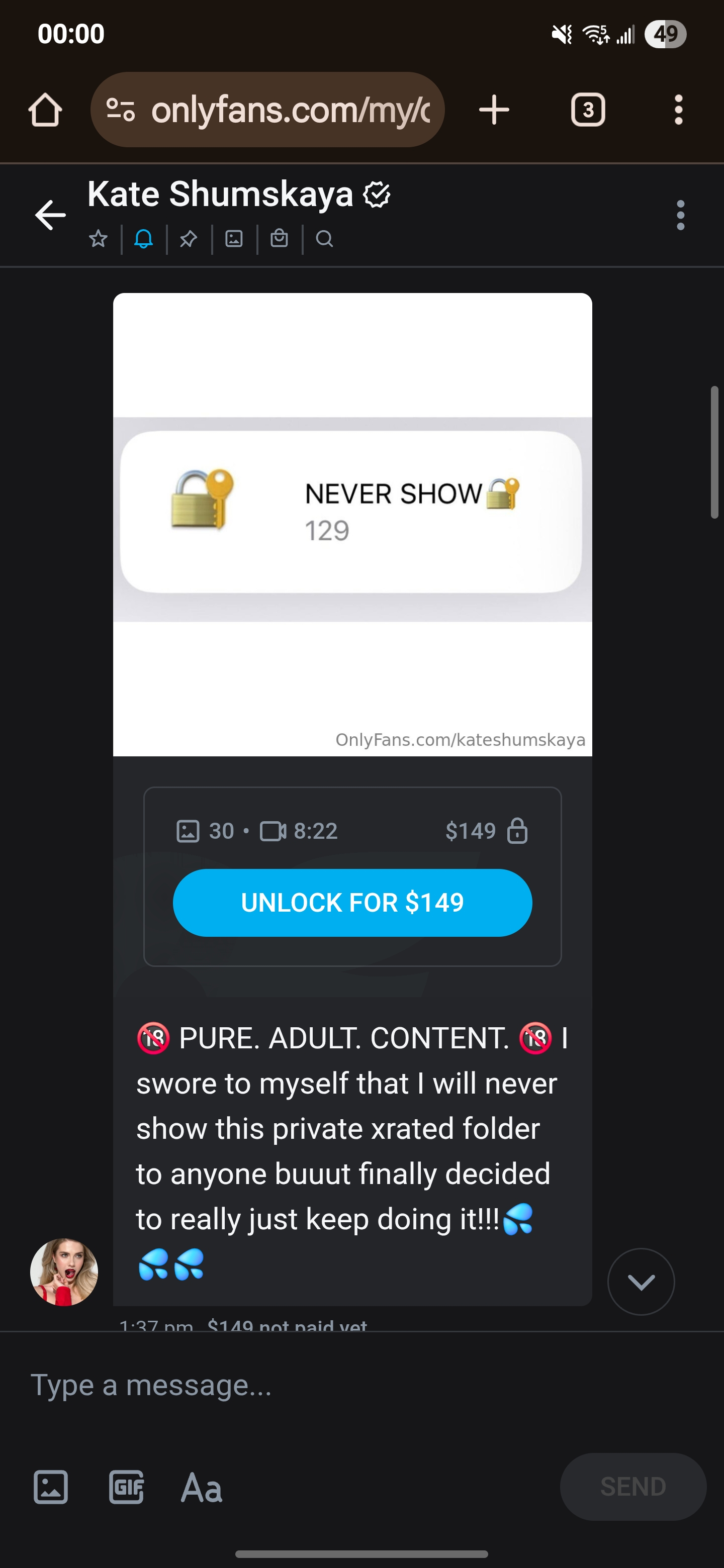Attach a photo to the message
Image resolution: width=724 pixels, height=1568 pixels.
pyautogui.click(x=51, y=1487)
